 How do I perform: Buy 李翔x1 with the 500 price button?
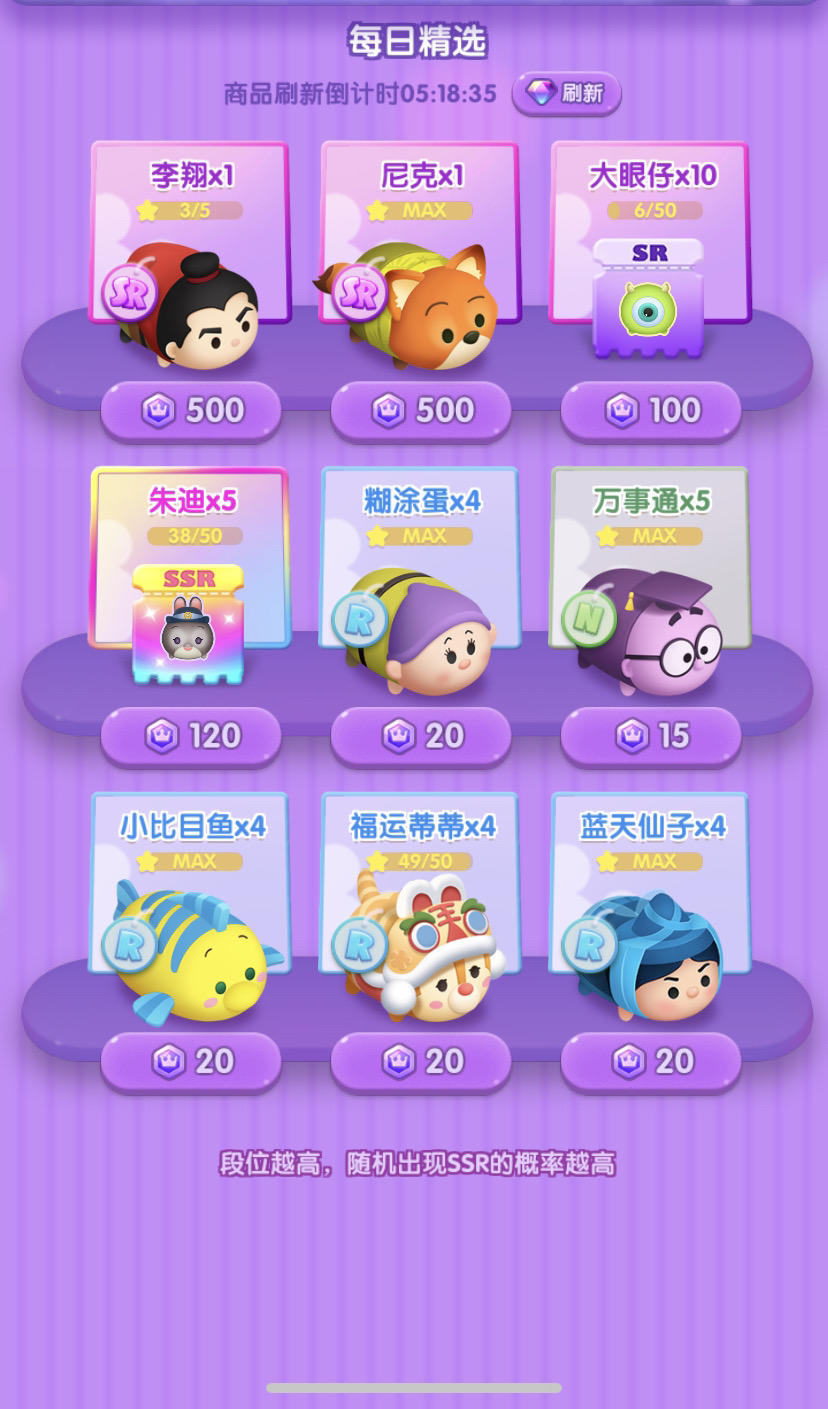191,410
